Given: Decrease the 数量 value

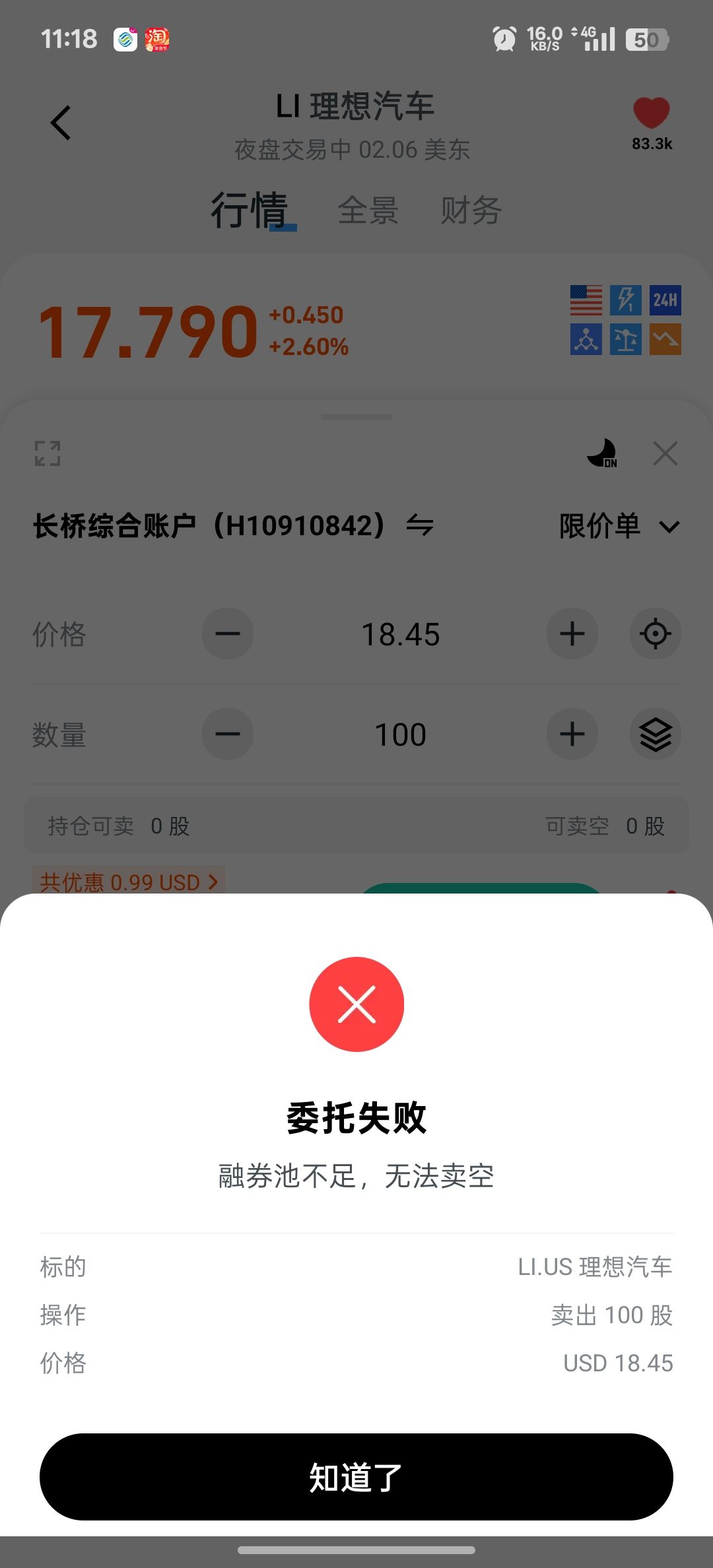Looking at the screenshot, I should [x=228, y=735].
